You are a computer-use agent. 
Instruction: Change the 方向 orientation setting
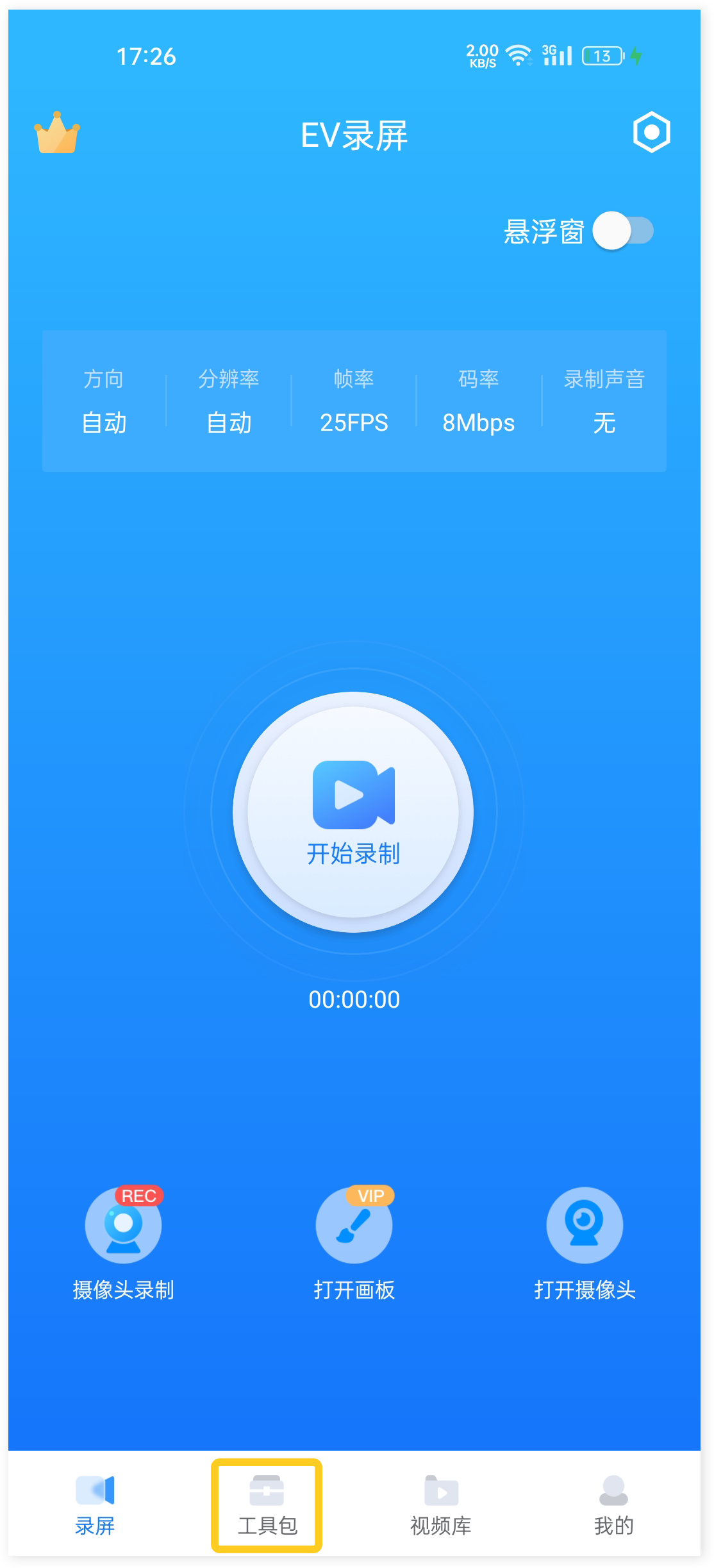click(x=104, y=401)
